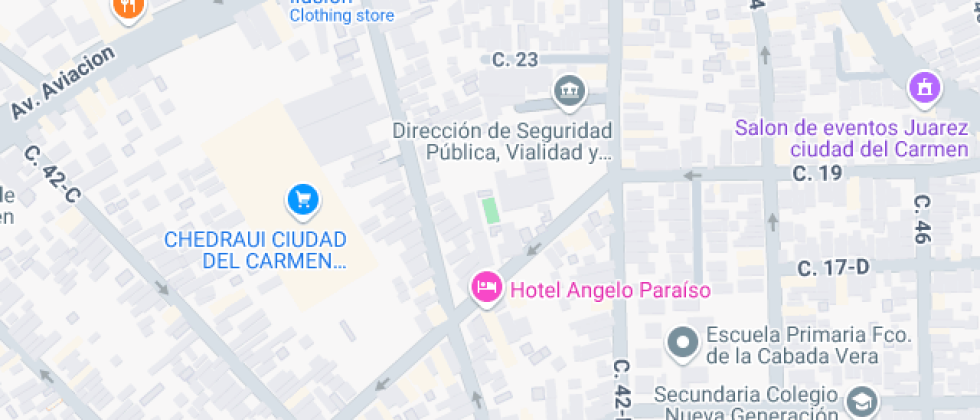Select the Salon de eventos Juarez pin
The width and height of the screenshot is (980, 420).
[x=924, y=88]
